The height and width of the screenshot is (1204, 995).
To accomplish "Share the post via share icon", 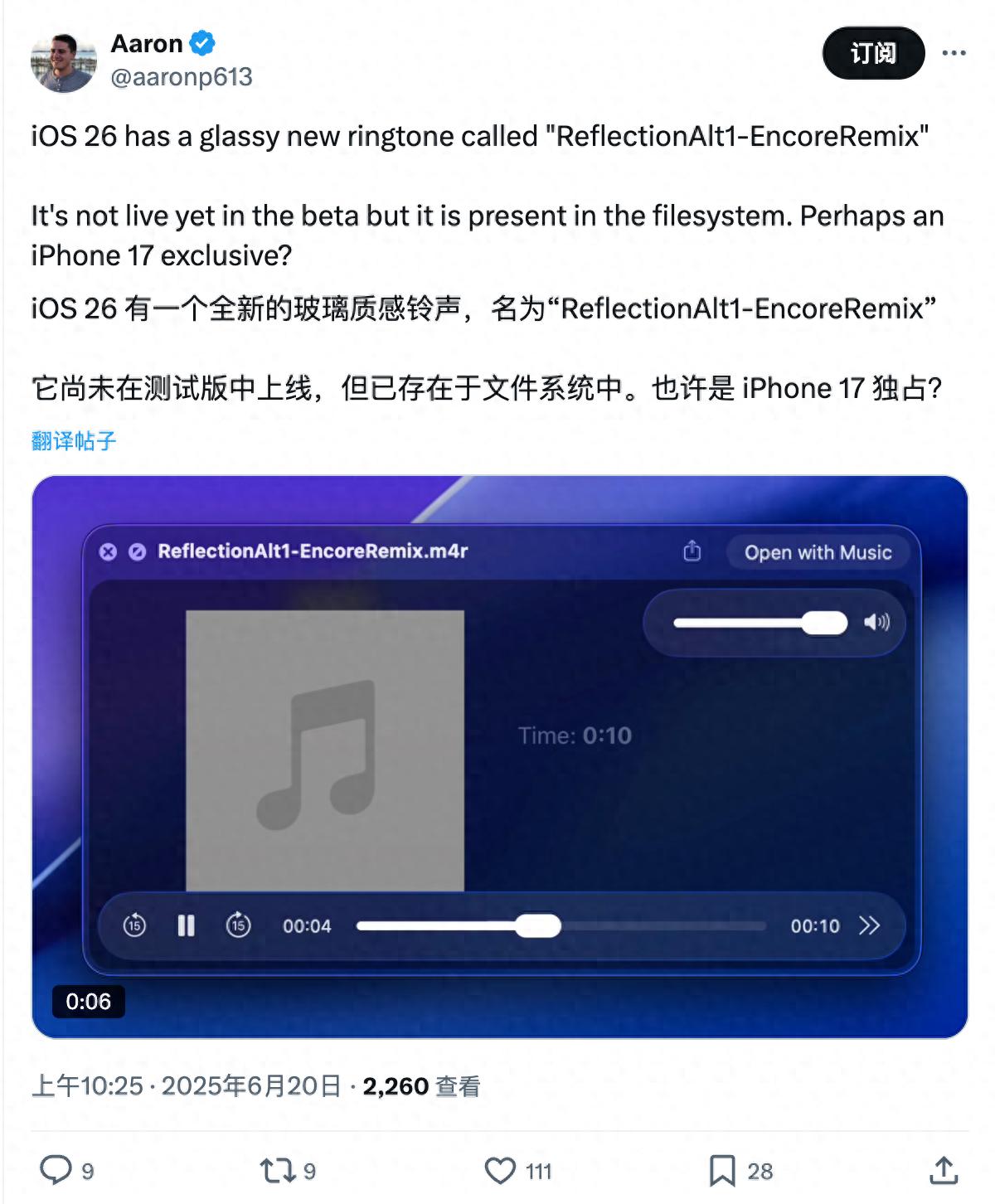I will coord(943,1170).
